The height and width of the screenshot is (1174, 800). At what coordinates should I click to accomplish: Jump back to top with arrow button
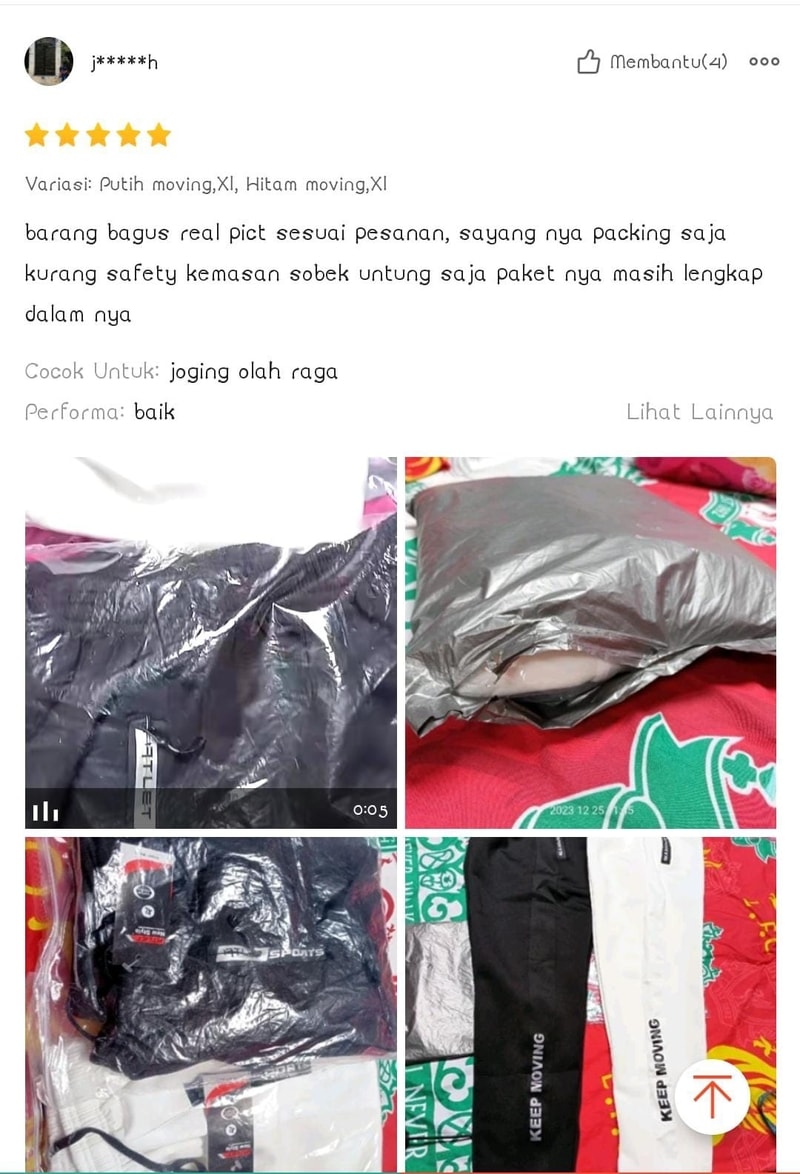coord(712,1097)
